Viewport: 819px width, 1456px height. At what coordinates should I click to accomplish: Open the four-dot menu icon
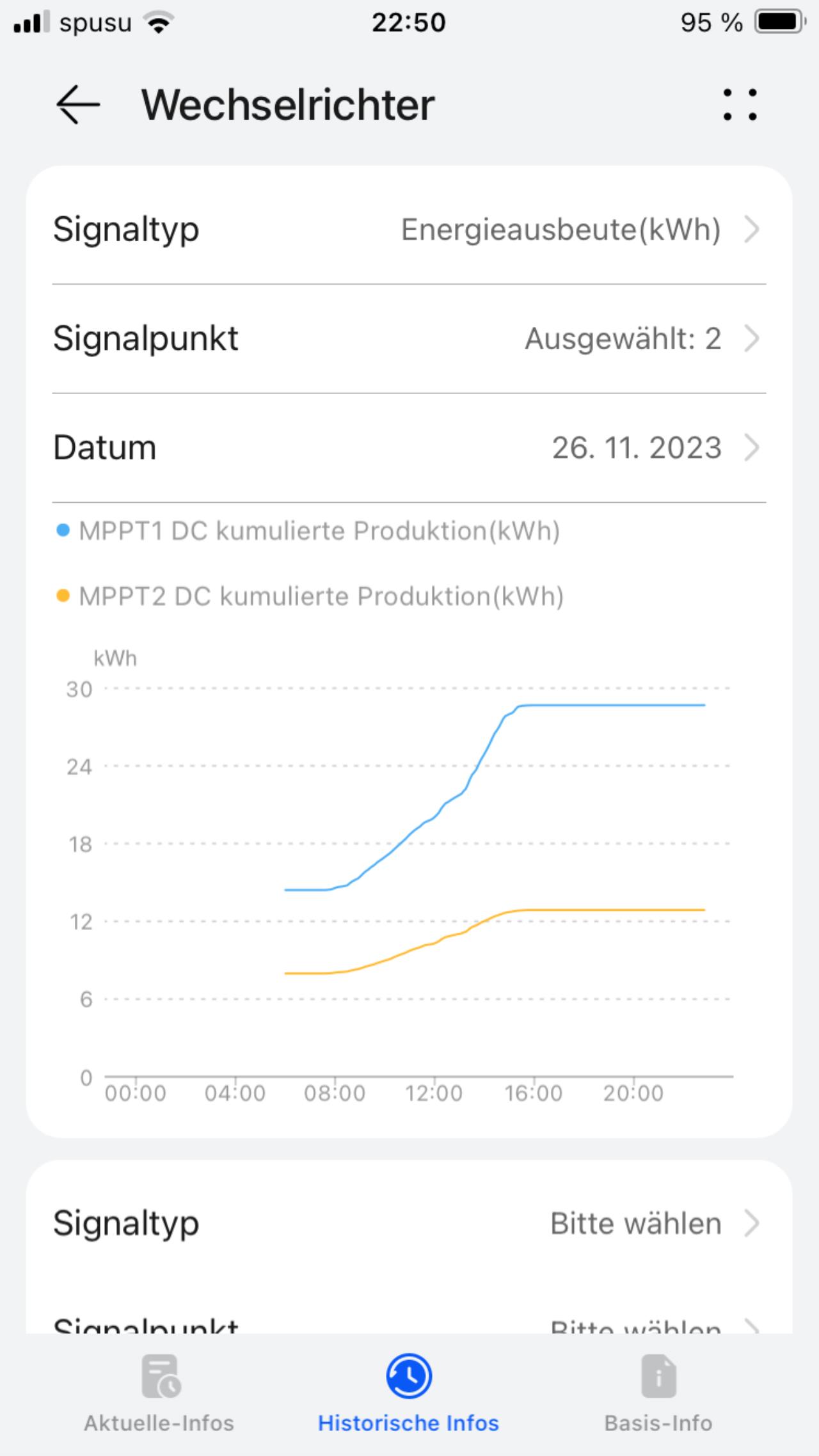tap(740, 104)
